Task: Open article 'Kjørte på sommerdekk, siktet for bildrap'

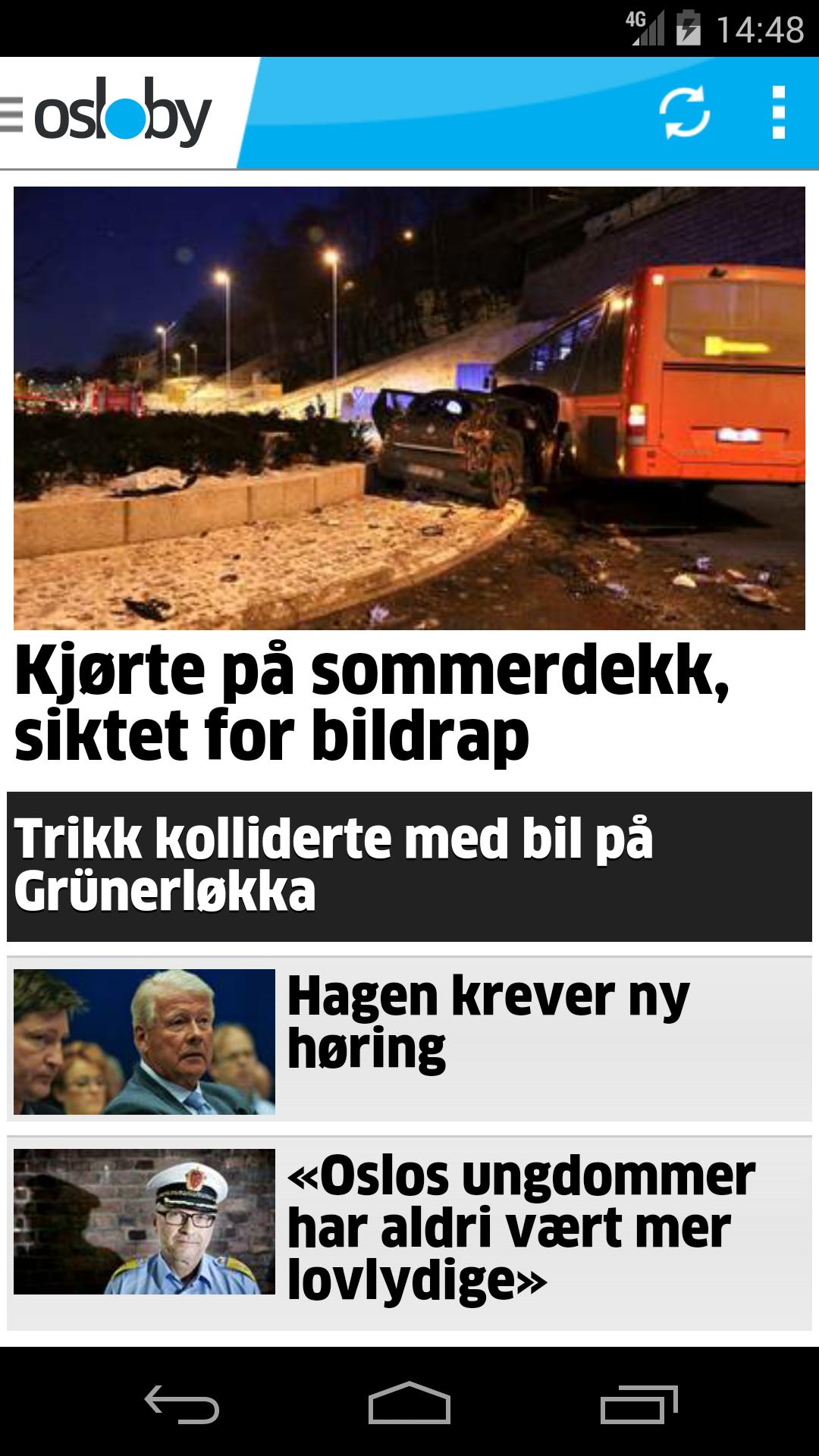Action: click(409, 478)
